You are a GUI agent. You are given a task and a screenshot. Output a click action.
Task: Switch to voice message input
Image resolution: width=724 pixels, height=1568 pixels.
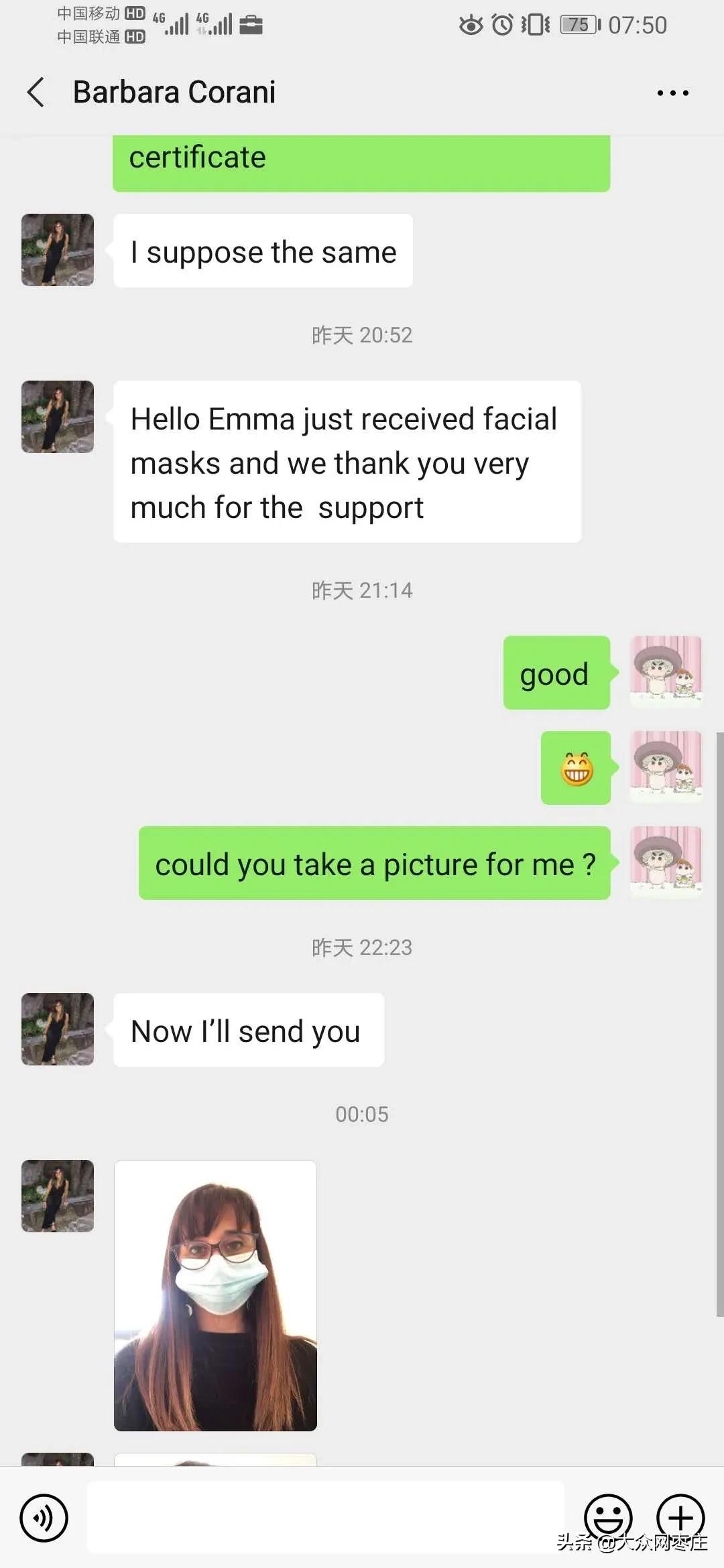coord(44,1517)
